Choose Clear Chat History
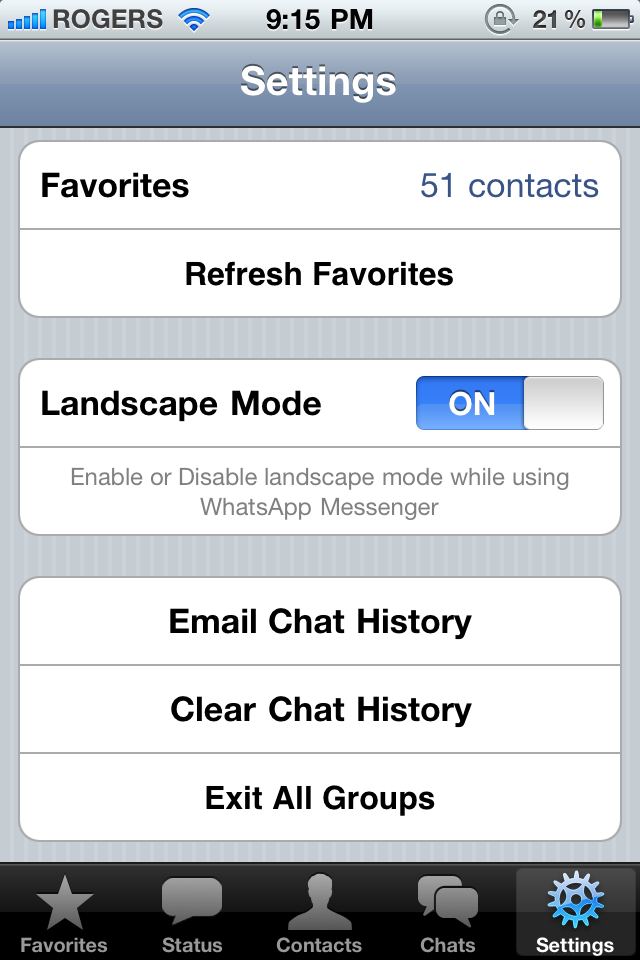 pyautogui.click(x=320, y=710)
